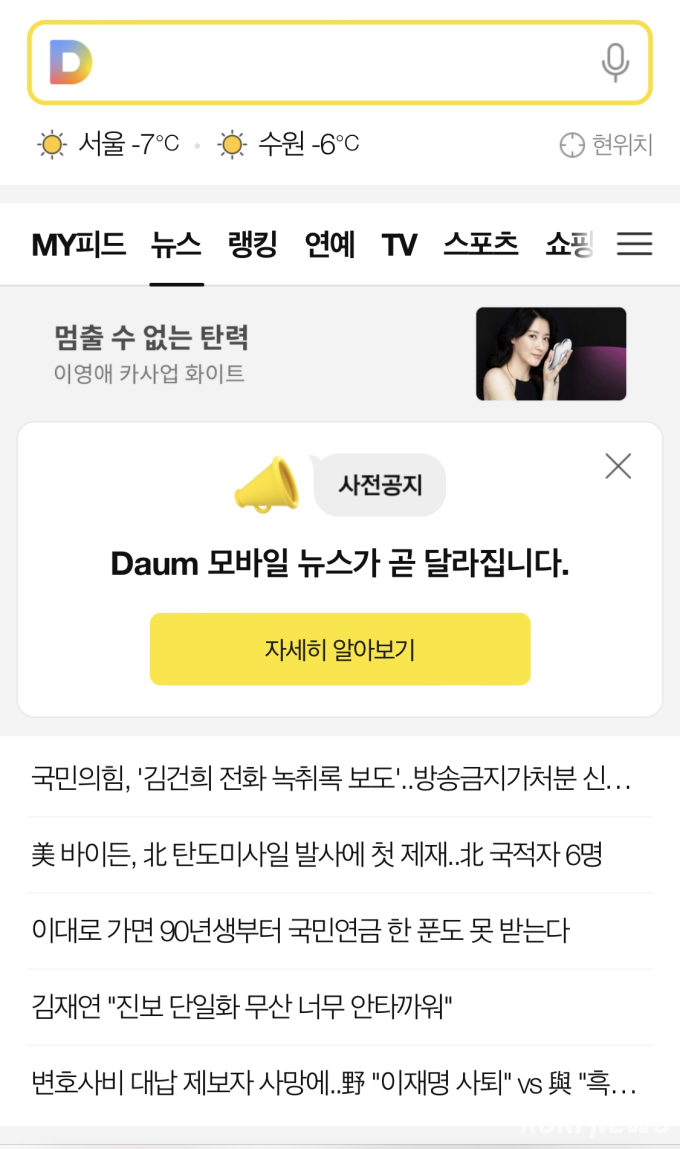Viewport: 680px width, 1149px height.
Task: Read the 바이든 北 탄도미사일 제재 article
Action: 316,855
